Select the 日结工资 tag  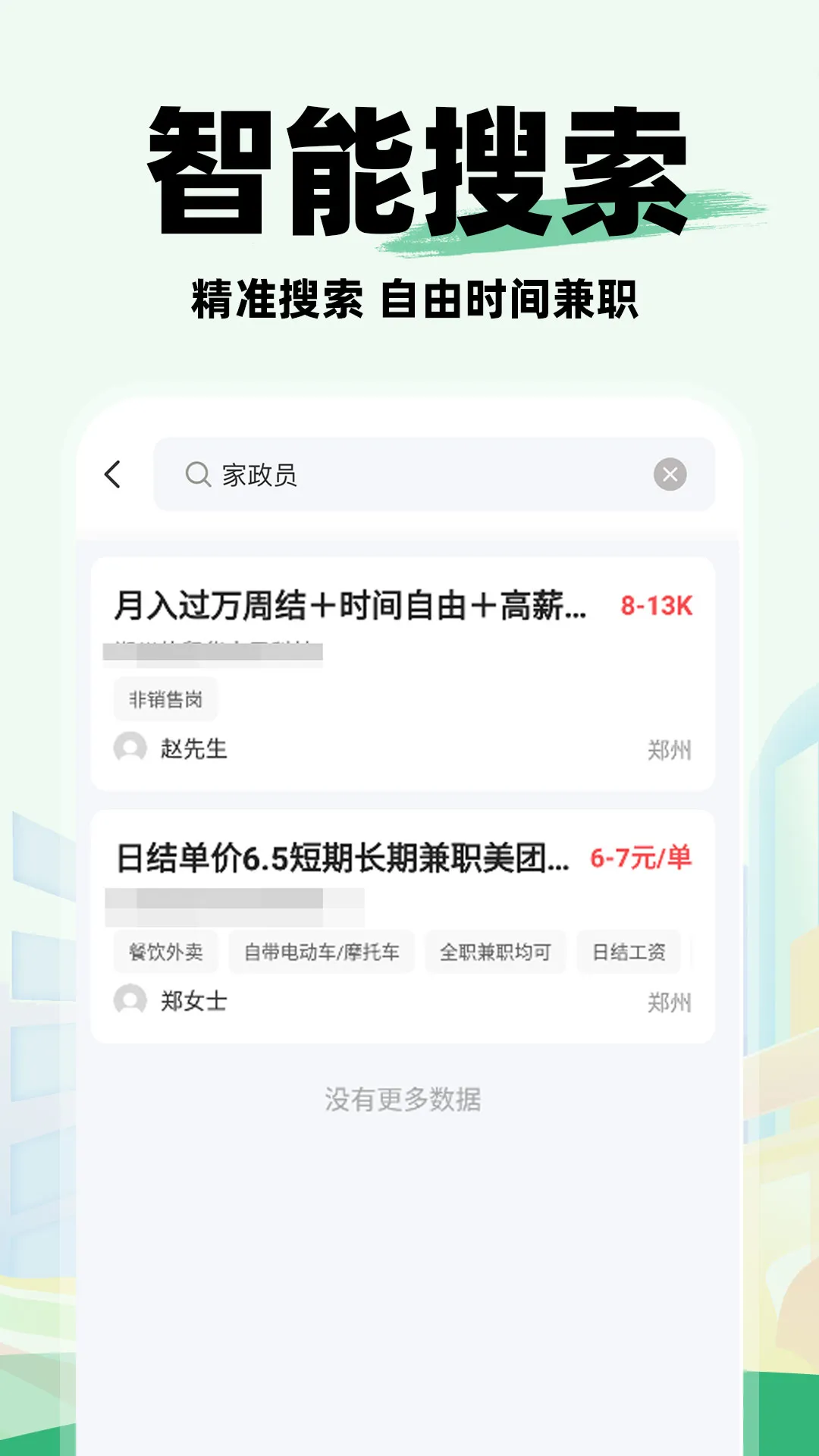(629, 952)
